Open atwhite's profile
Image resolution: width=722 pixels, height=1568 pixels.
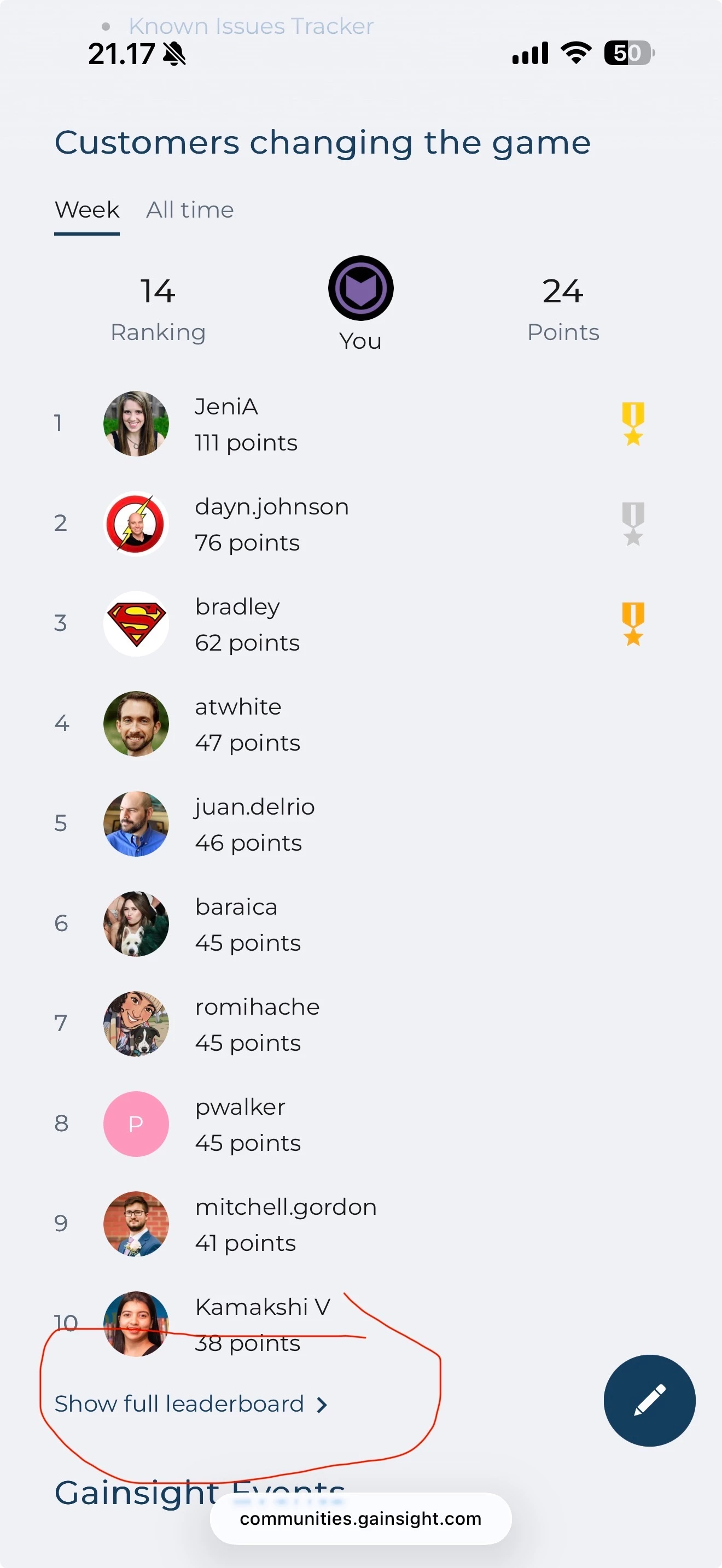tap(238, 724)
